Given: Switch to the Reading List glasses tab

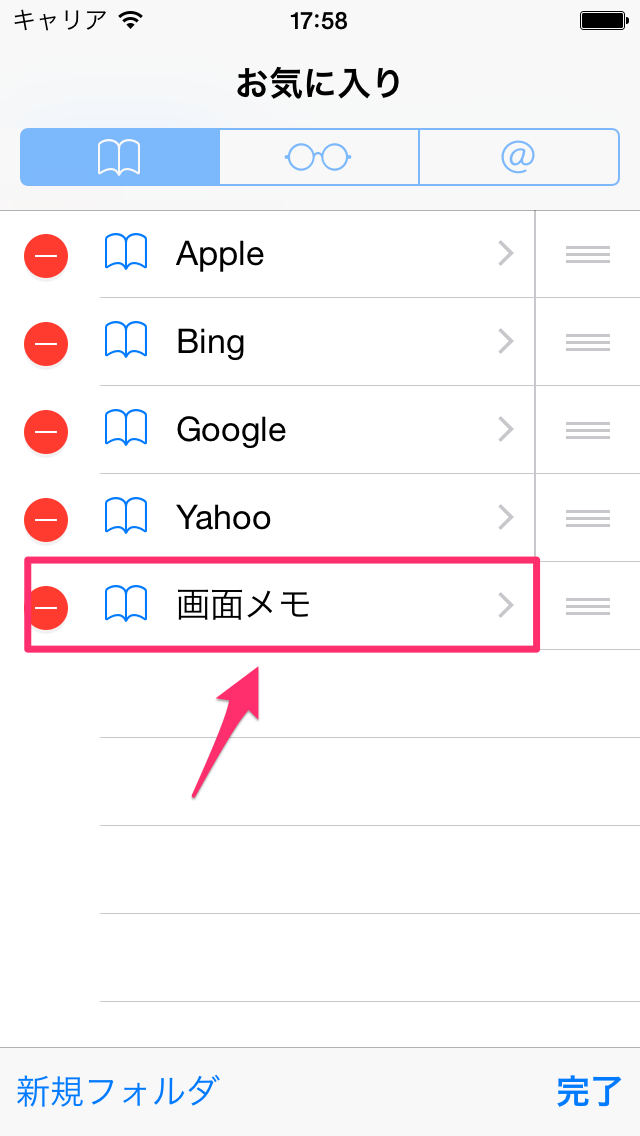Looking at the screenshot, I should click(319, 157).
